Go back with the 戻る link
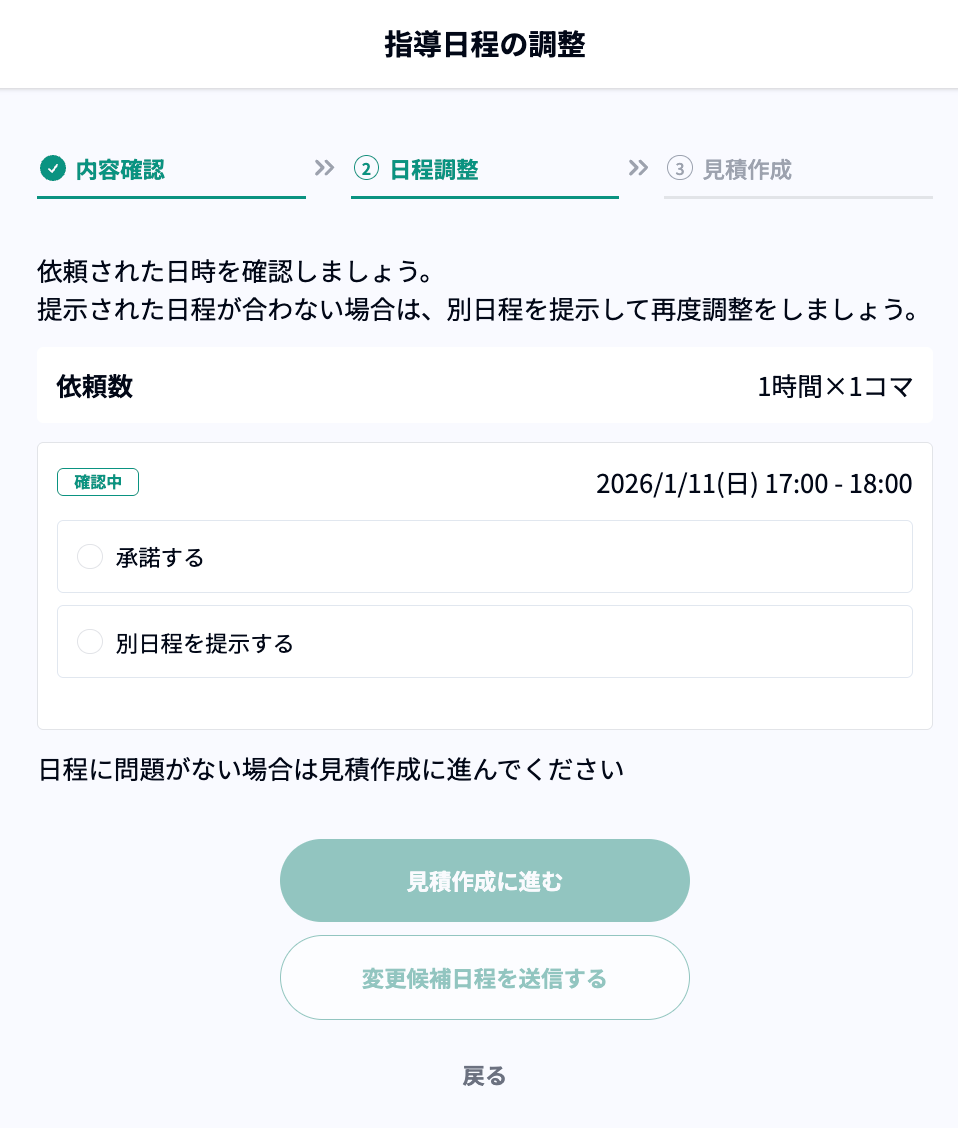The height and width of the screenshot is (1128, 958). tap(484, 1076)
